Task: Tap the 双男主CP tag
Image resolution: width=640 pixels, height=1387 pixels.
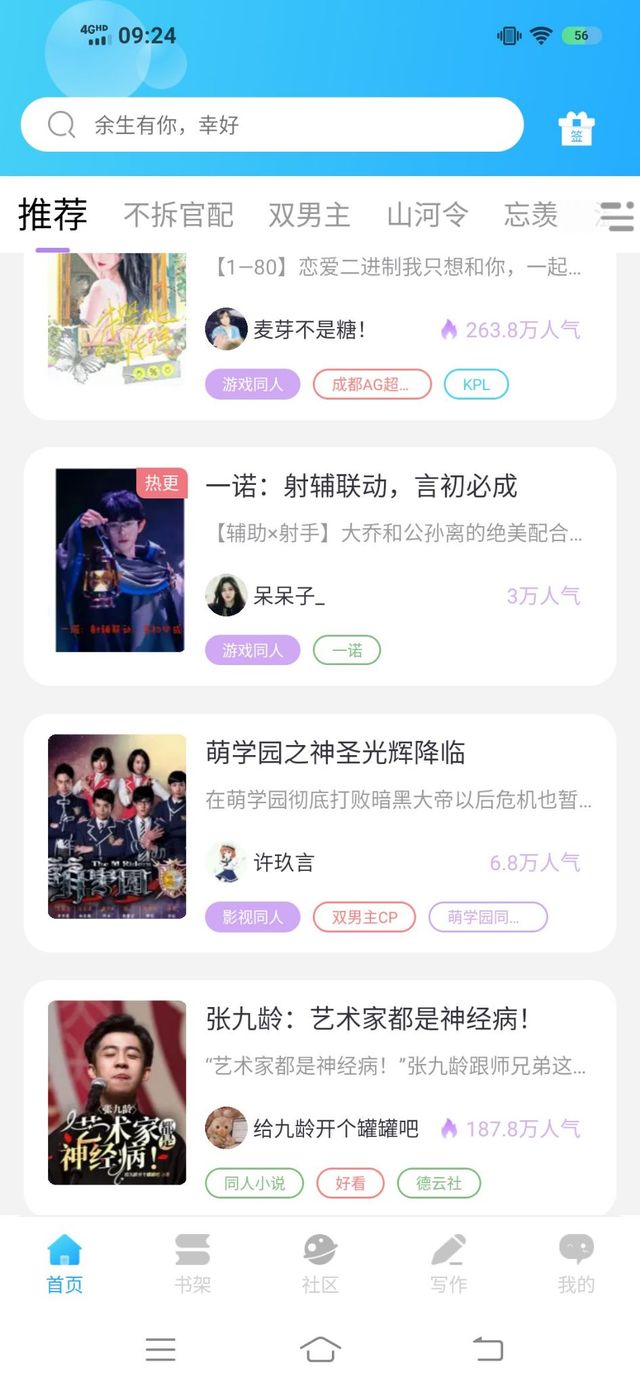Action: (364, 917)
